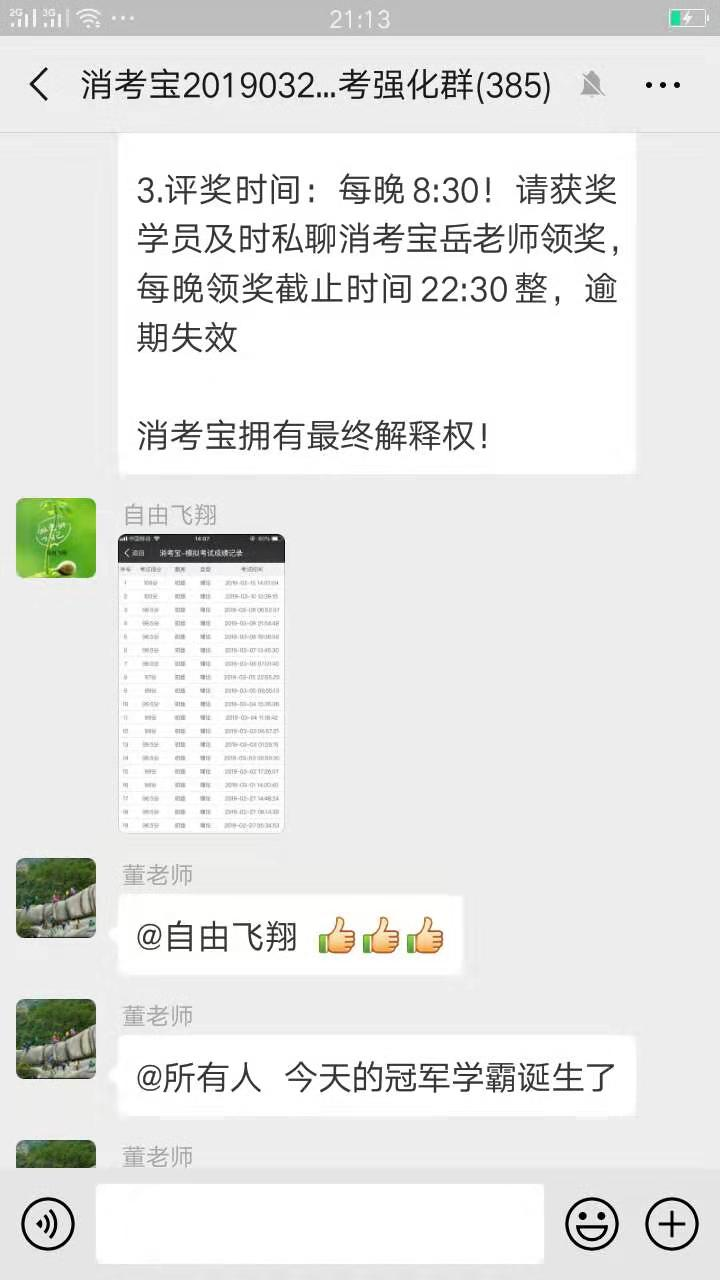Image resolution: width=720 pixels, height=1280 pixels.
Task: Open the group chat overflow menu
Action: 663,86
